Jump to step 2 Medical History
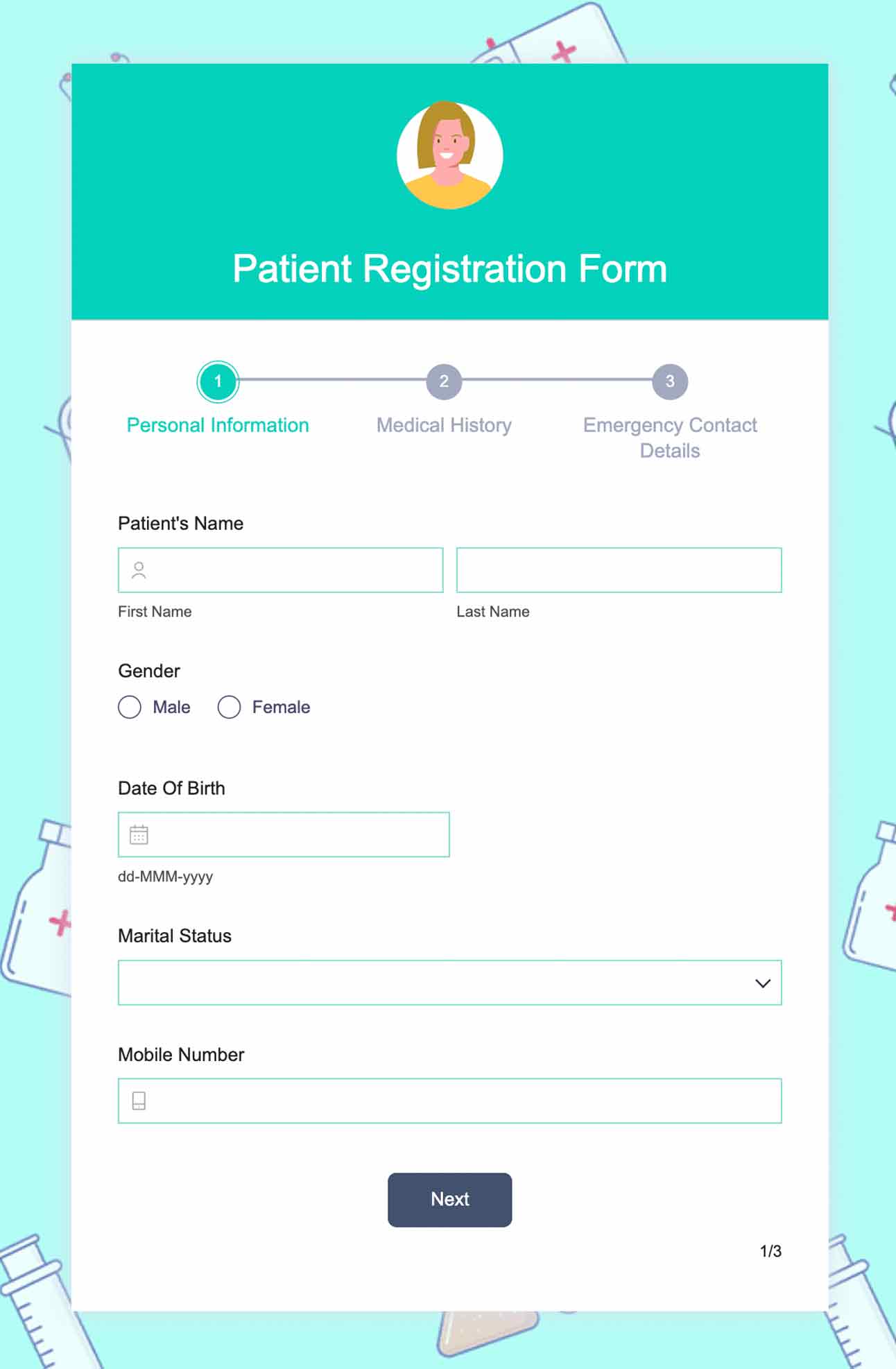896x1369 pixels. 444,381
